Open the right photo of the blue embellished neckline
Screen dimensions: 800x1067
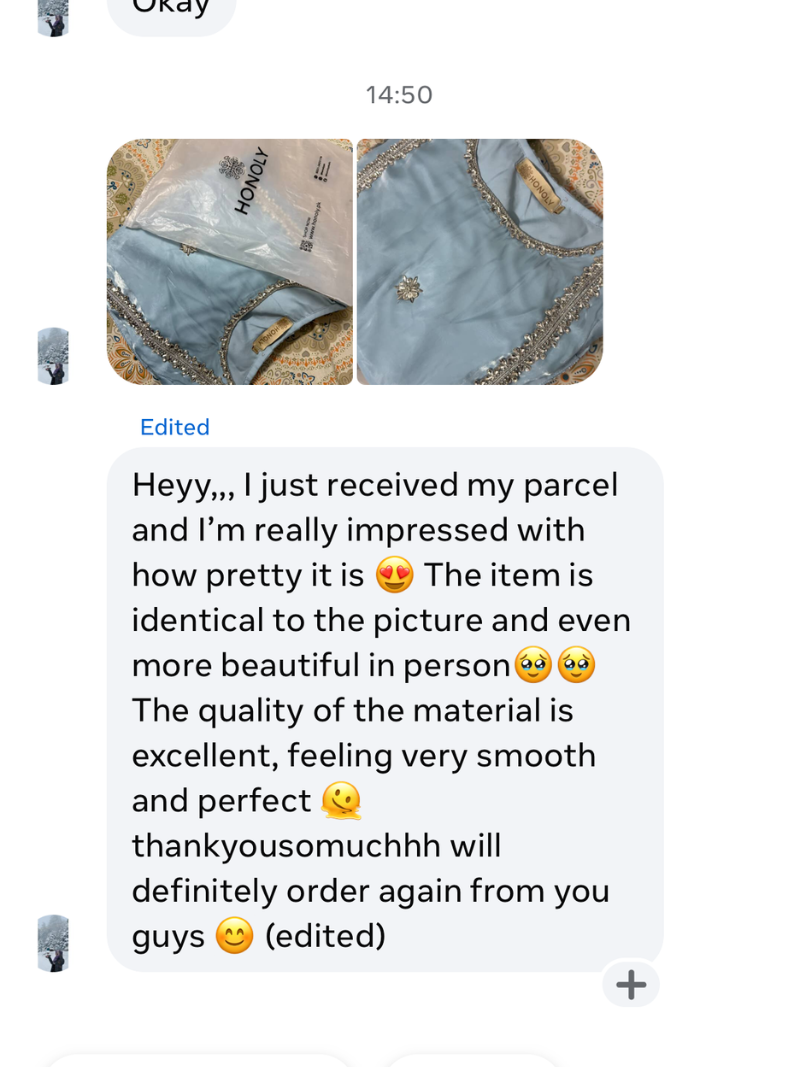pyautogui.click(x=480, y=262)
